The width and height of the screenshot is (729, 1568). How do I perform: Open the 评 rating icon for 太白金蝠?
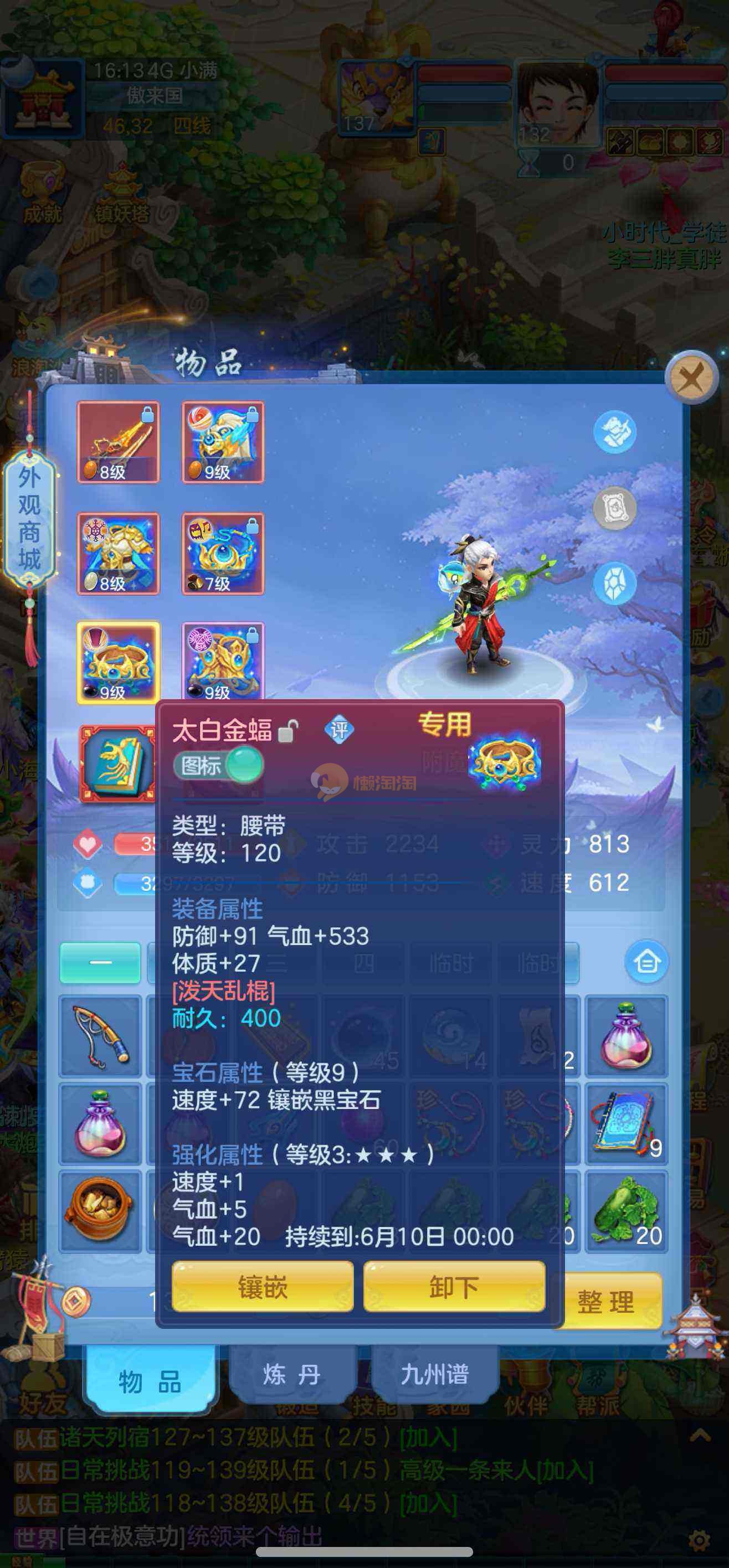(x=338, y=729)
